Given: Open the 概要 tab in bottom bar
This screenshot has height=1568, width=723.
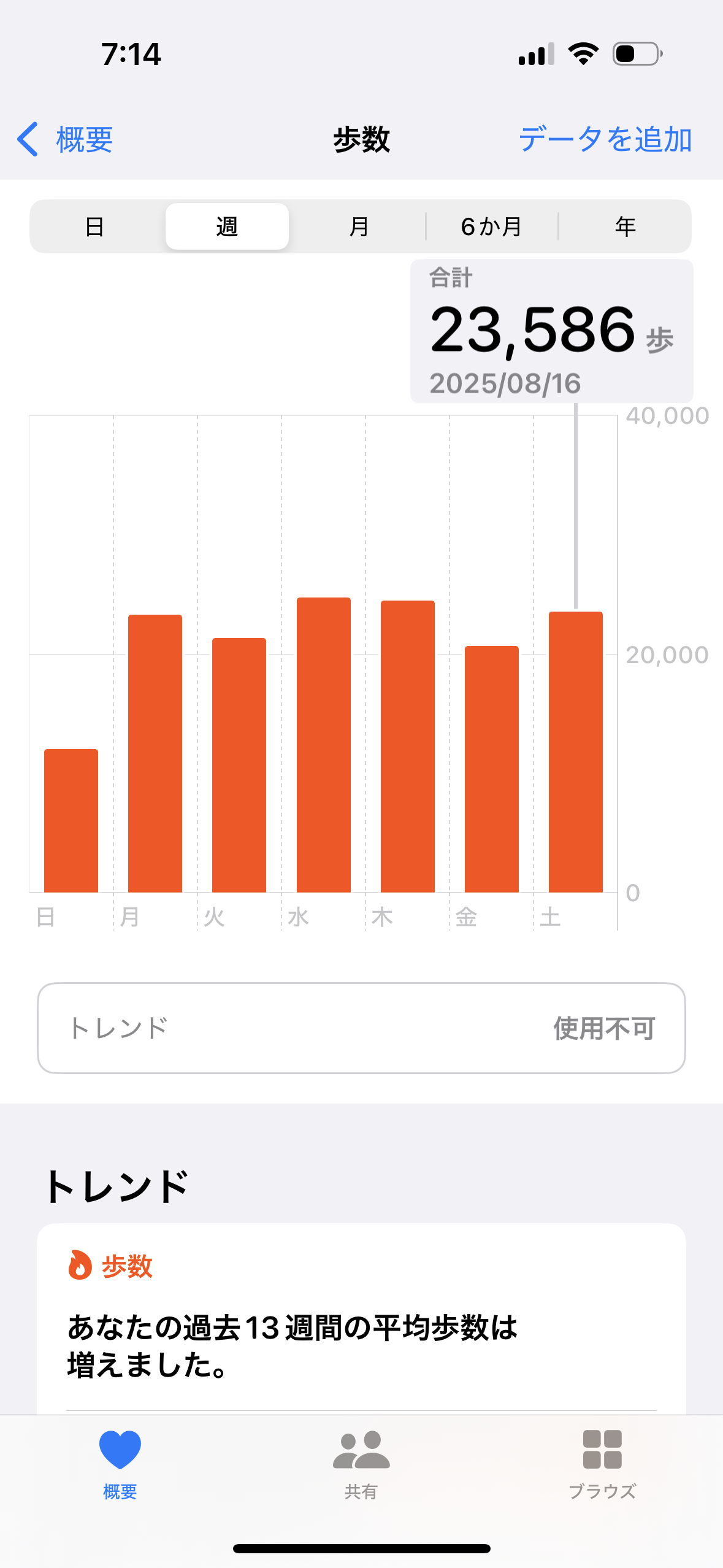Looking at the screenshot, I should 120,1465.
